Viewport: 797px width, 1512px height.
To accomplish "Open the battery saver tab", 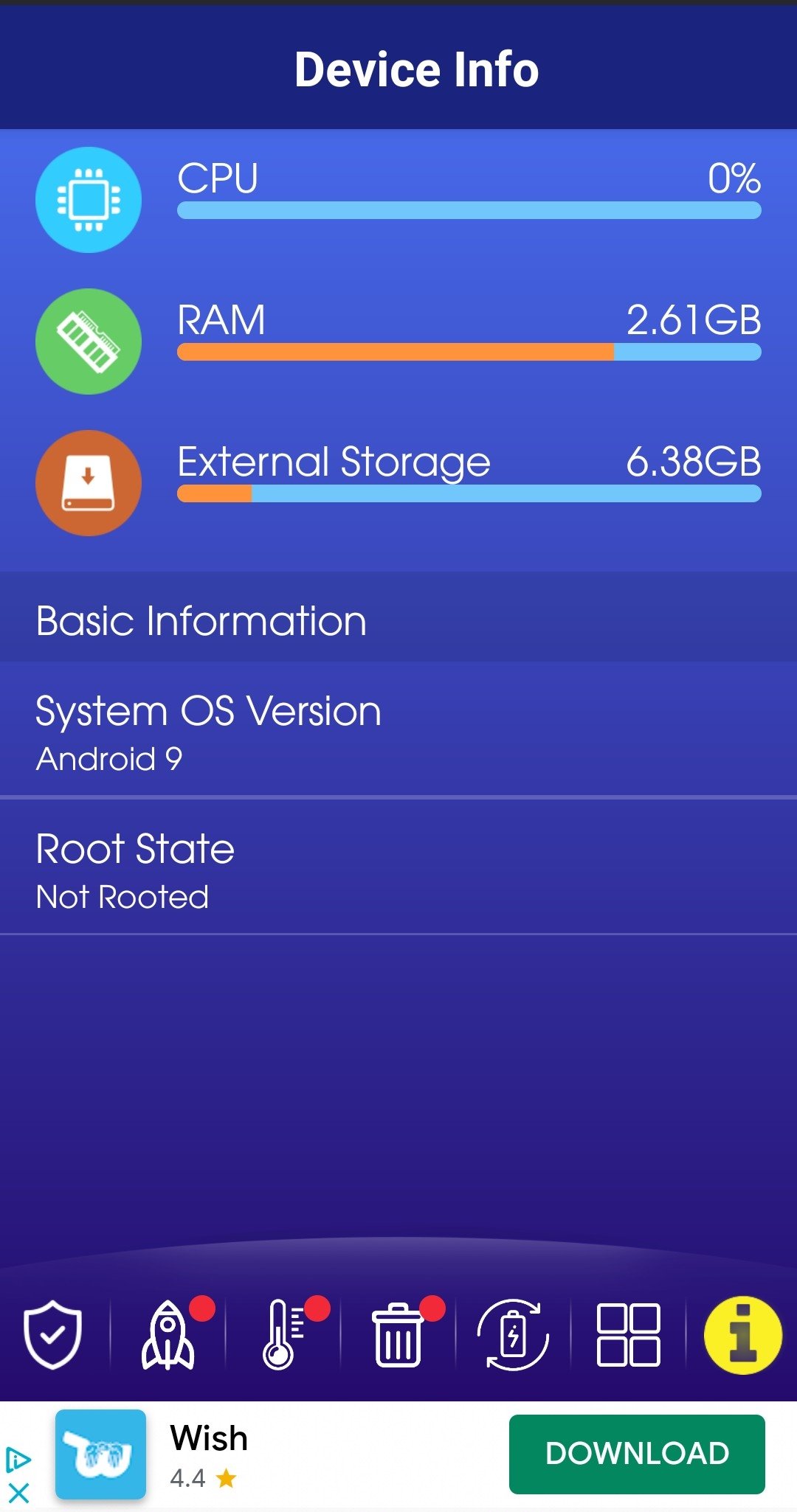I will tap(513, 1335).
